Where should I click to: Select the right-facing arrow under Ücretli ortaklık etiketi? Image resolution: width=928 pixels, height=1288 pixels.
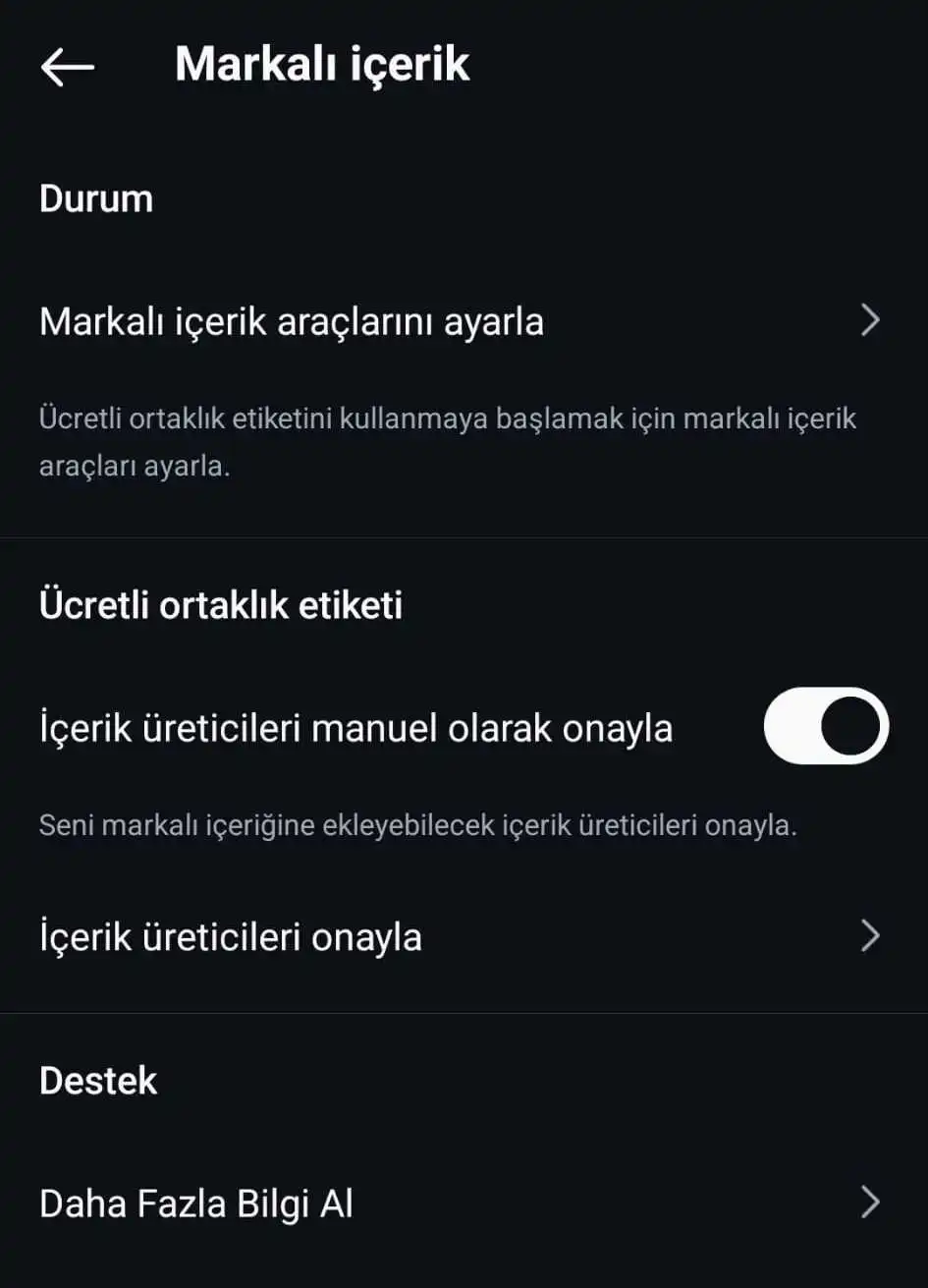click(x=870, y=936)
